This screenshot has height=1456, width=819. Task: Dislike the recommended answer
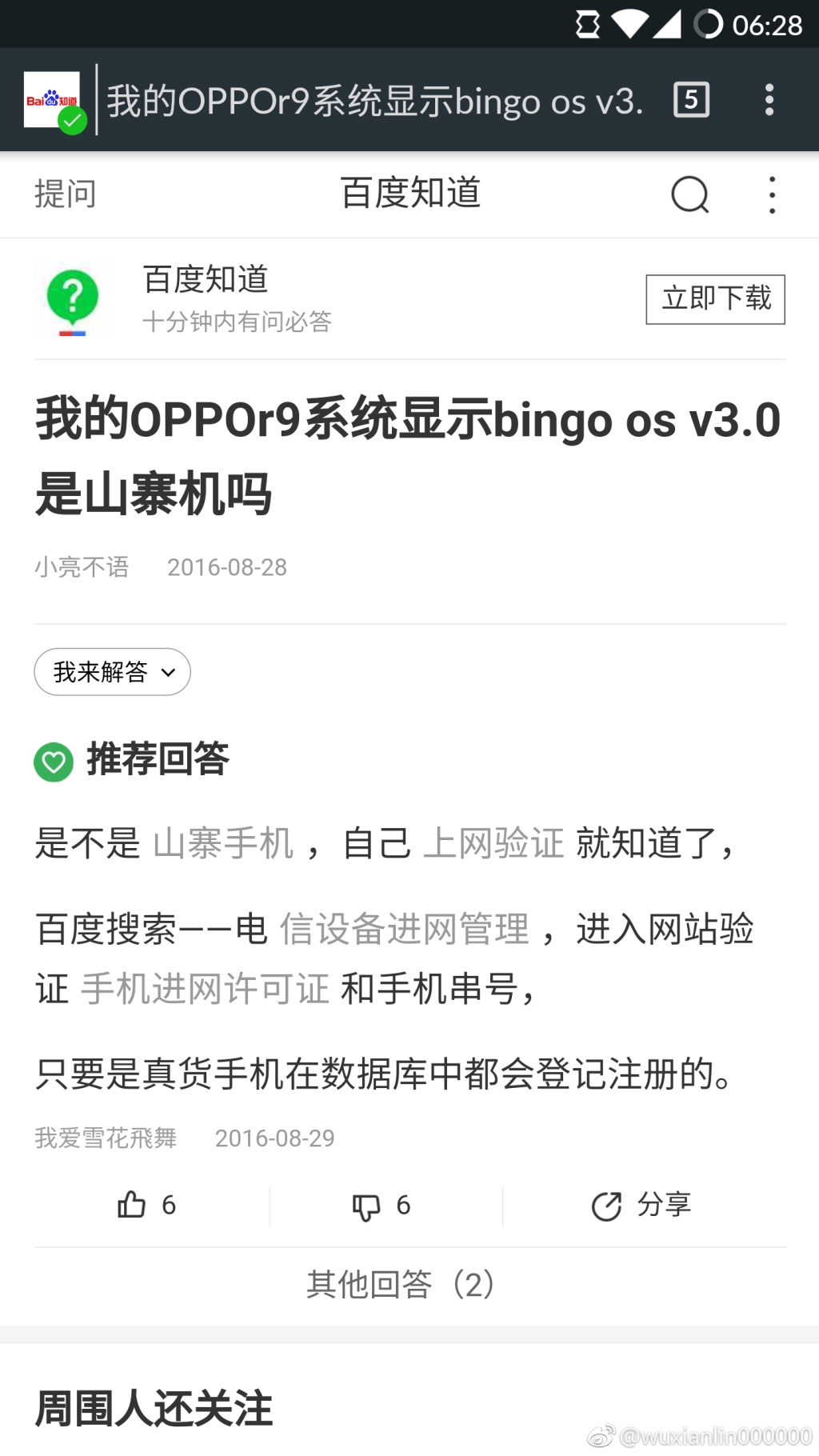coord(382,1206)
